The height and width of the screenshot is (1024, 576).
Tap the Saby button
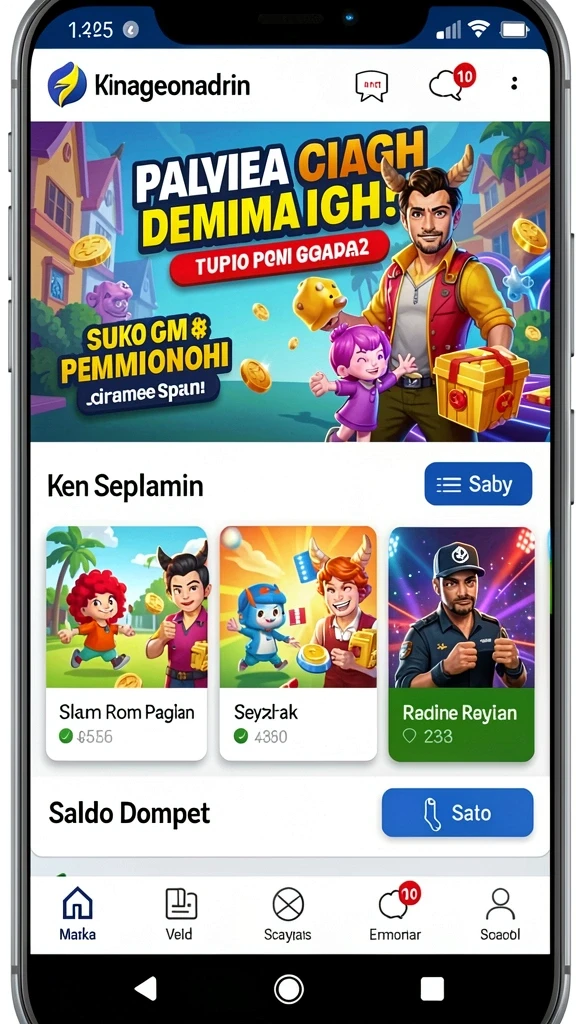tap(478, 484)
